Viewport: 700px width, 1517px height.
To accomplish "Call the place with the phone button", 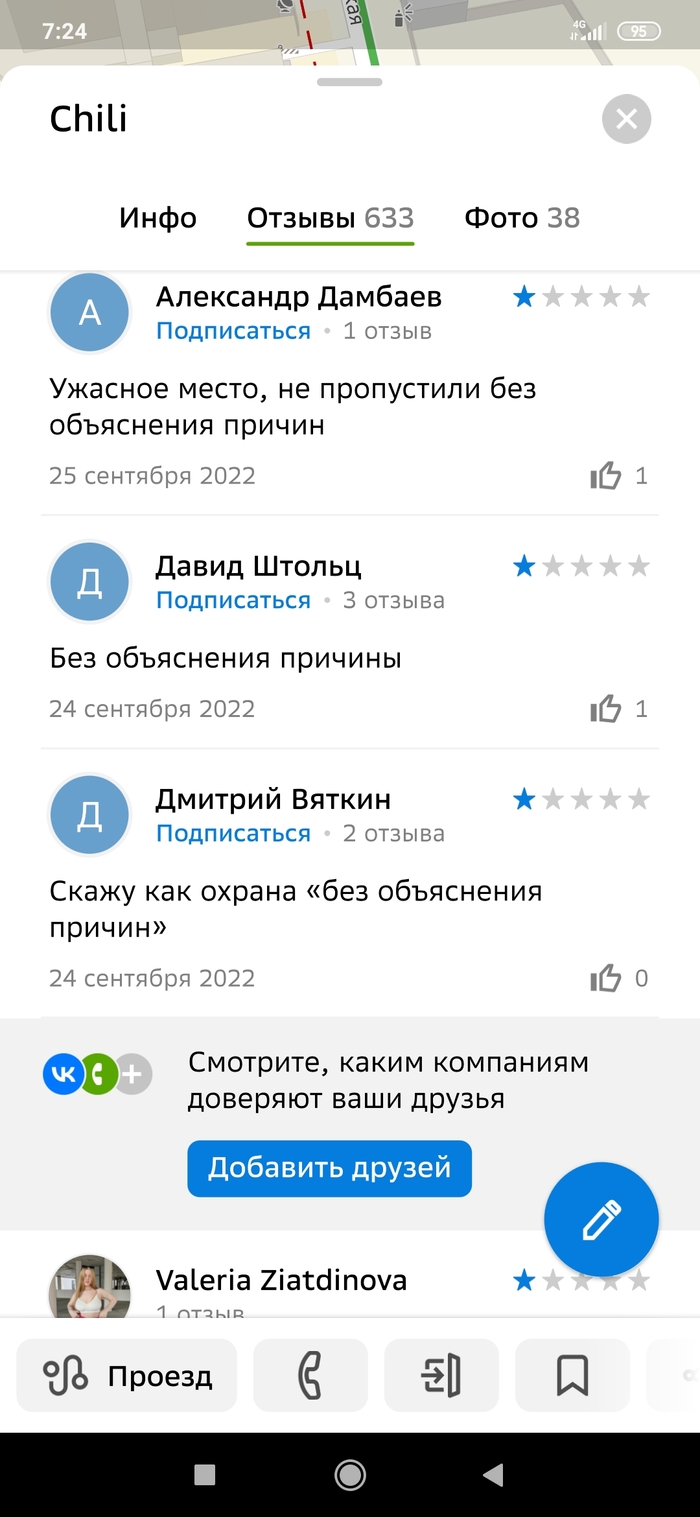I will pos(311,1376).
